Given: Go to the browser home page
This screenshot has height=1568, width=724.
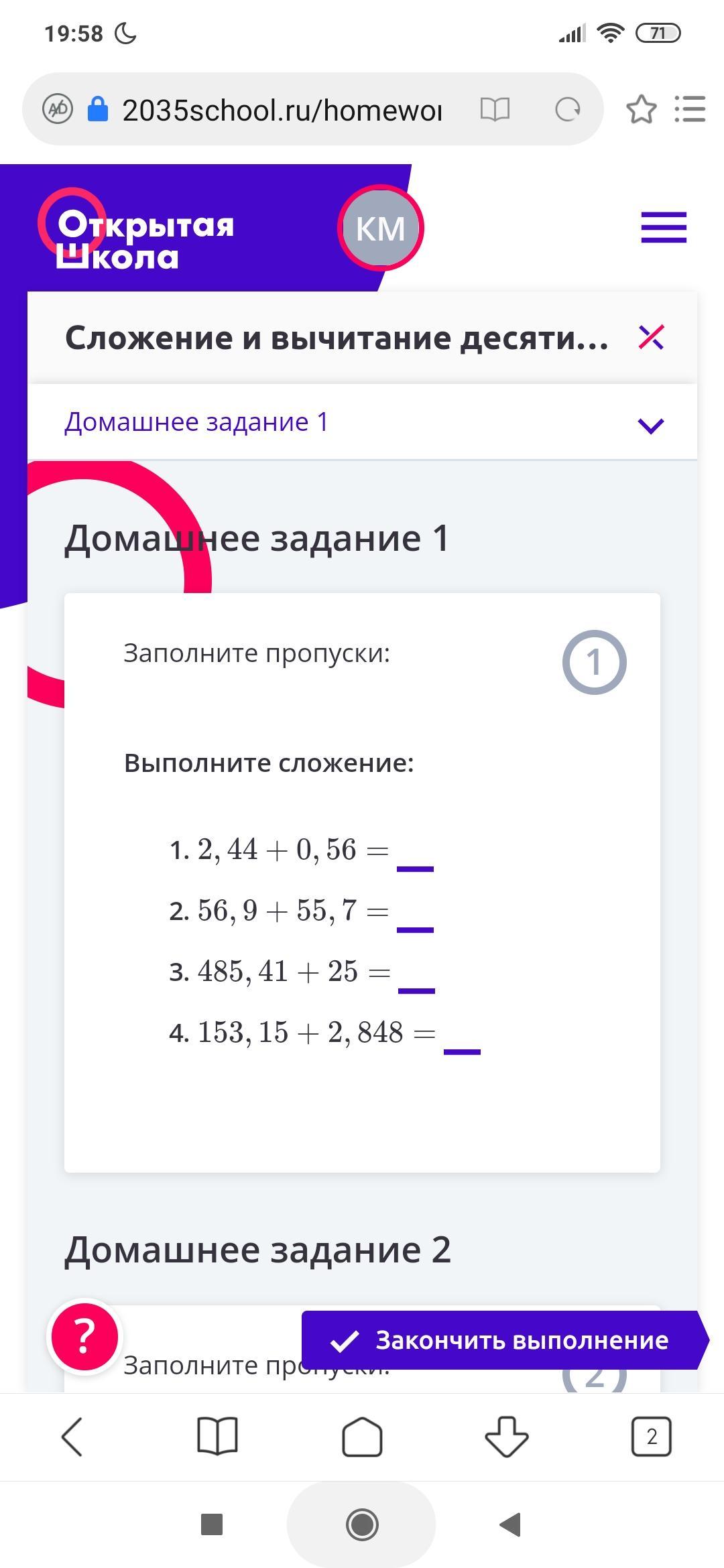Looking at the screenshot, I should (x=362, y=1437).
